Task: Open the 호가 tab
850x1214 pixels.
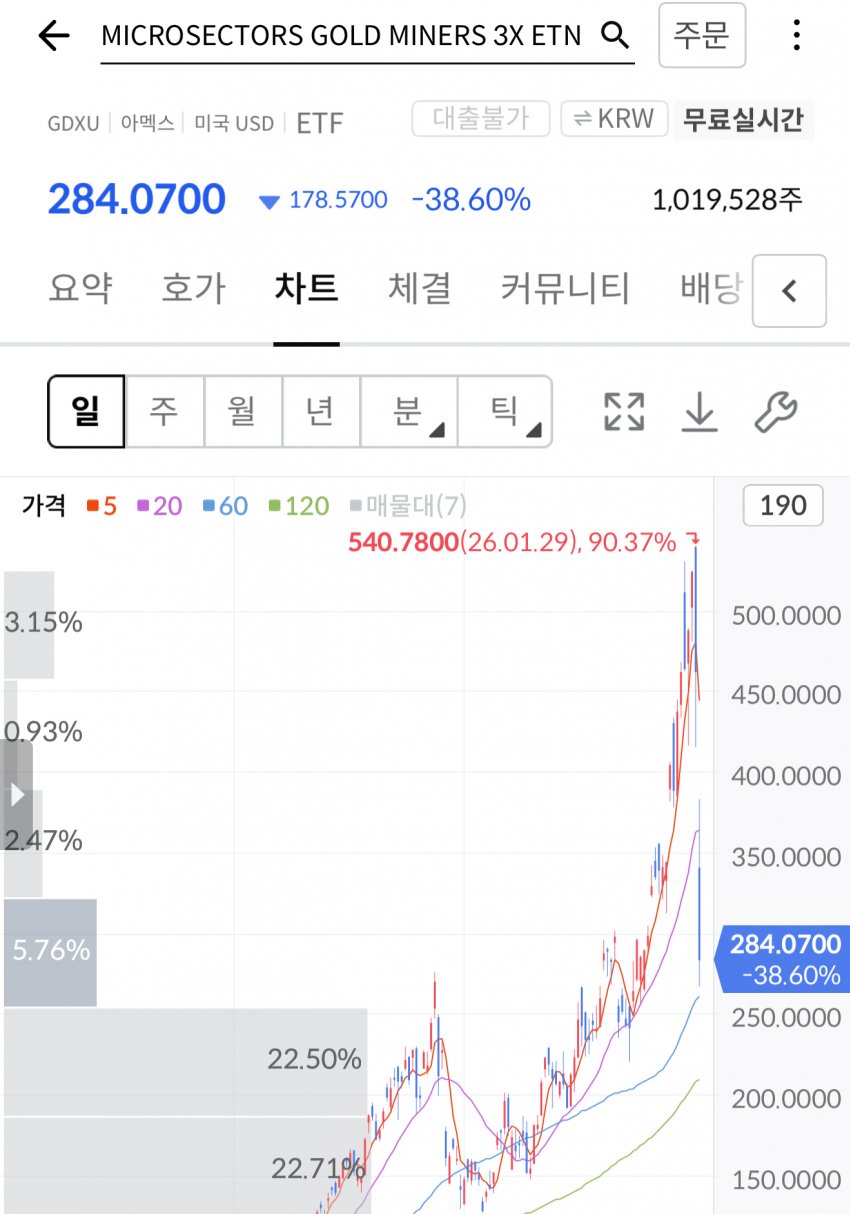Action: (x=193, y=289)
